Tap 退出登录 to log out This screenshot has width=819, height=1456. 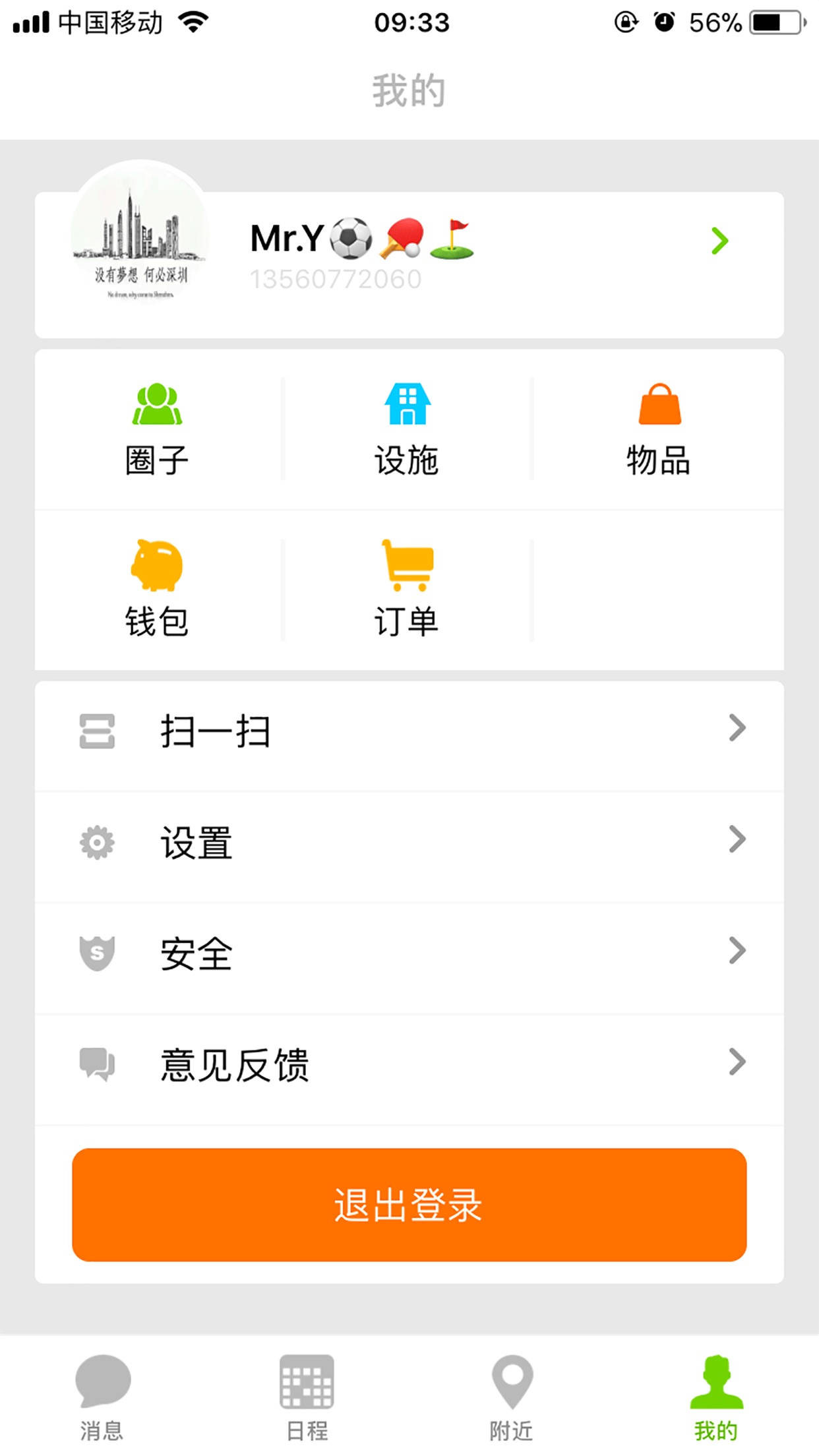tap(409, 1205)
